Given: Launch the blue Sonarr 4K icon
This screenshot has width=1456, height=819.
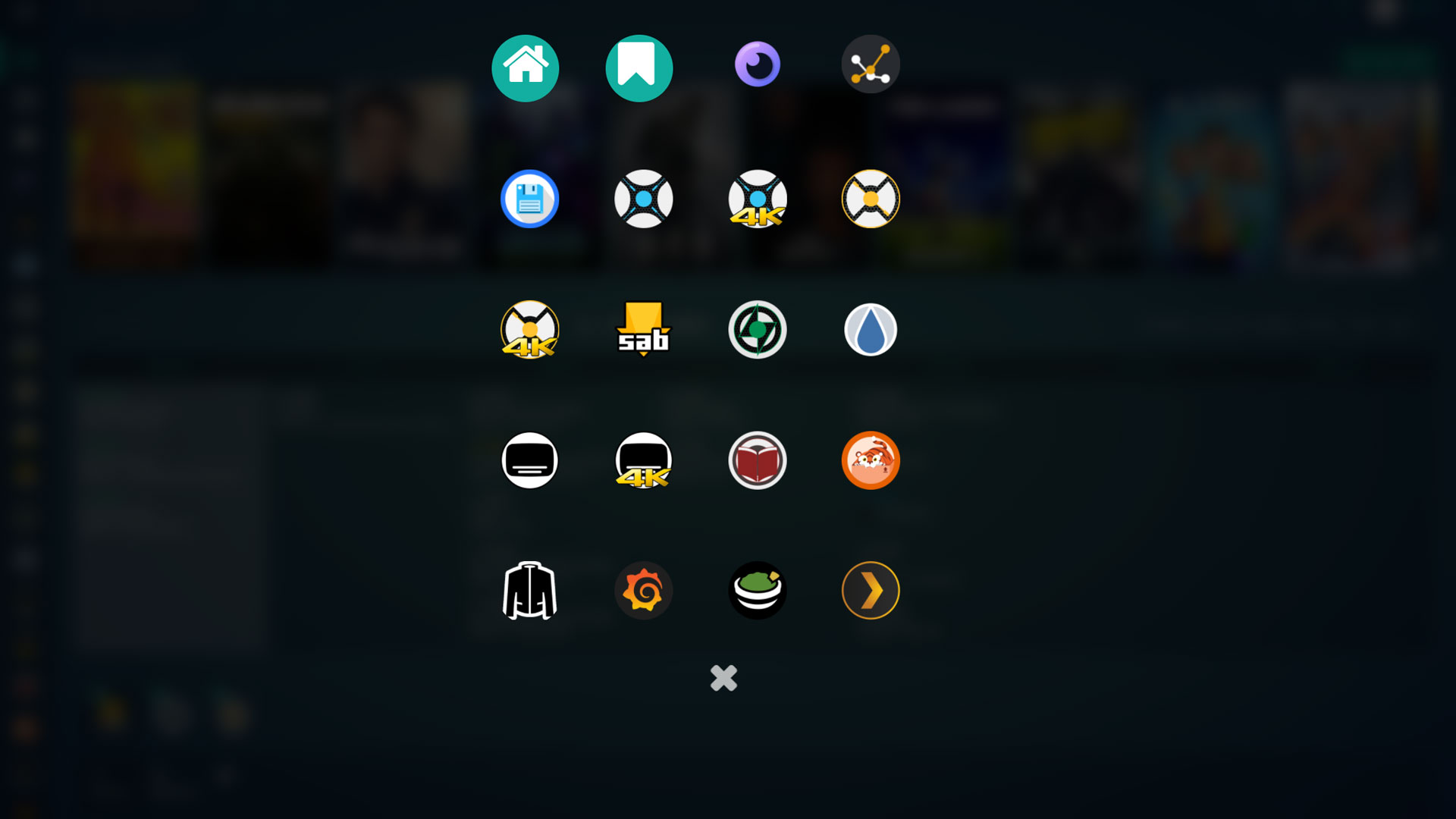Looking at the screenshot, I should click(757, 199).
